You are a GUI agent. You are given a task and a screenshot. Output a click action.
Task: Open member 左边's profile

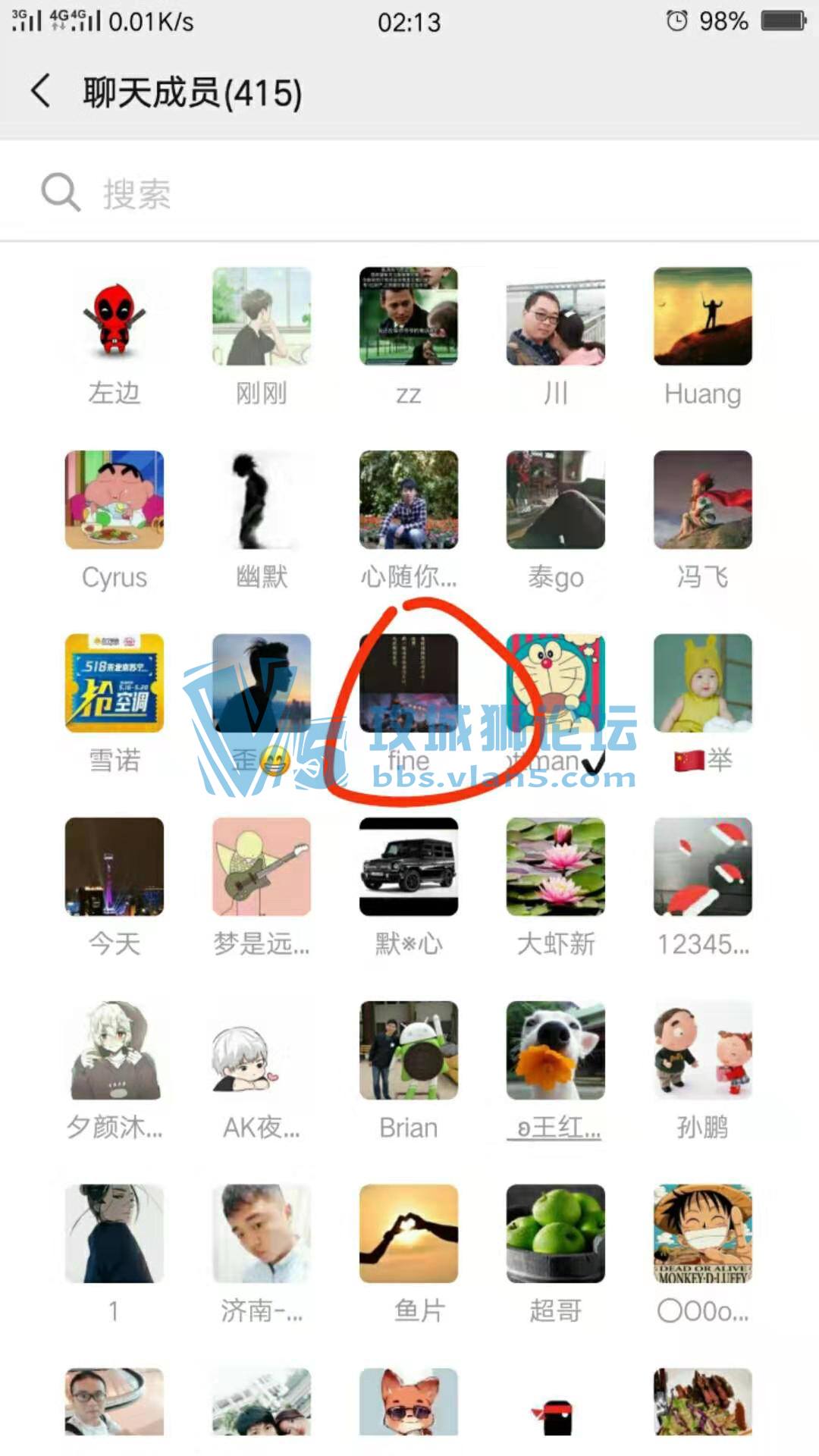coord(114,316)
